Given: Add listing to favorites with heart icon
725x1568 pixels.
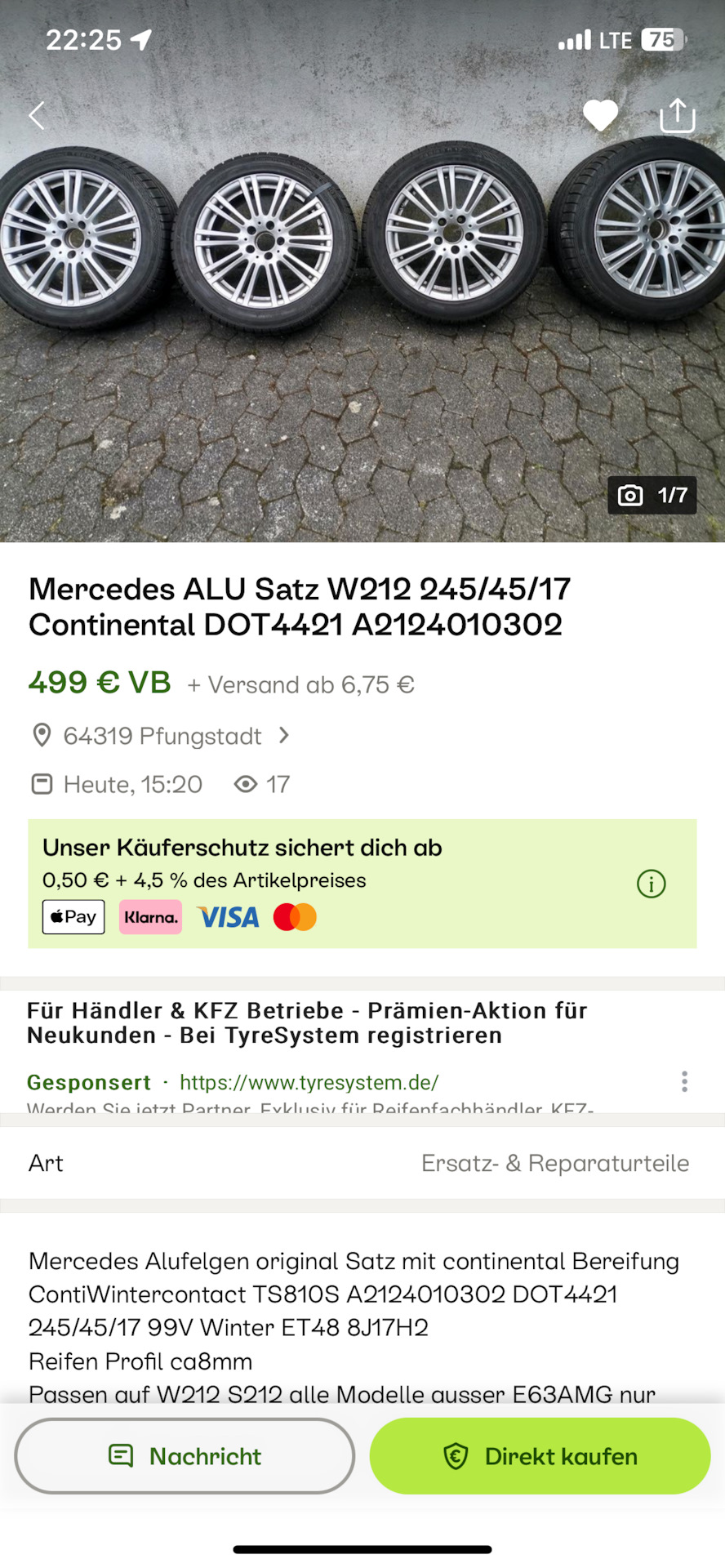Looking at the screenshot, I should pos(601,115).
